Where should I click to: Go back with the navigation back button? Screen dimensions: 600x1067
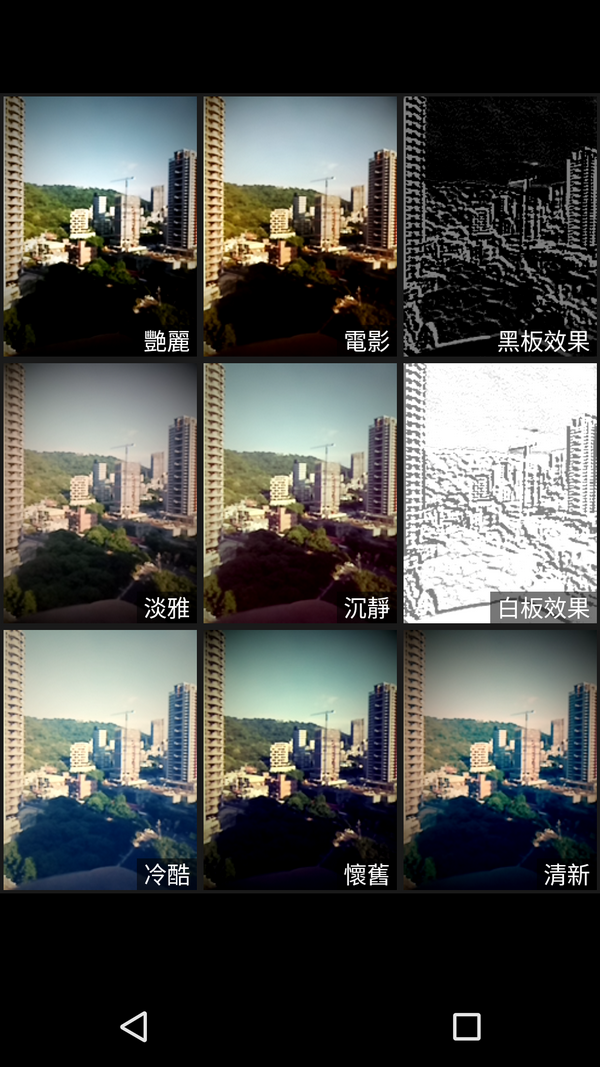[134, 1026]
